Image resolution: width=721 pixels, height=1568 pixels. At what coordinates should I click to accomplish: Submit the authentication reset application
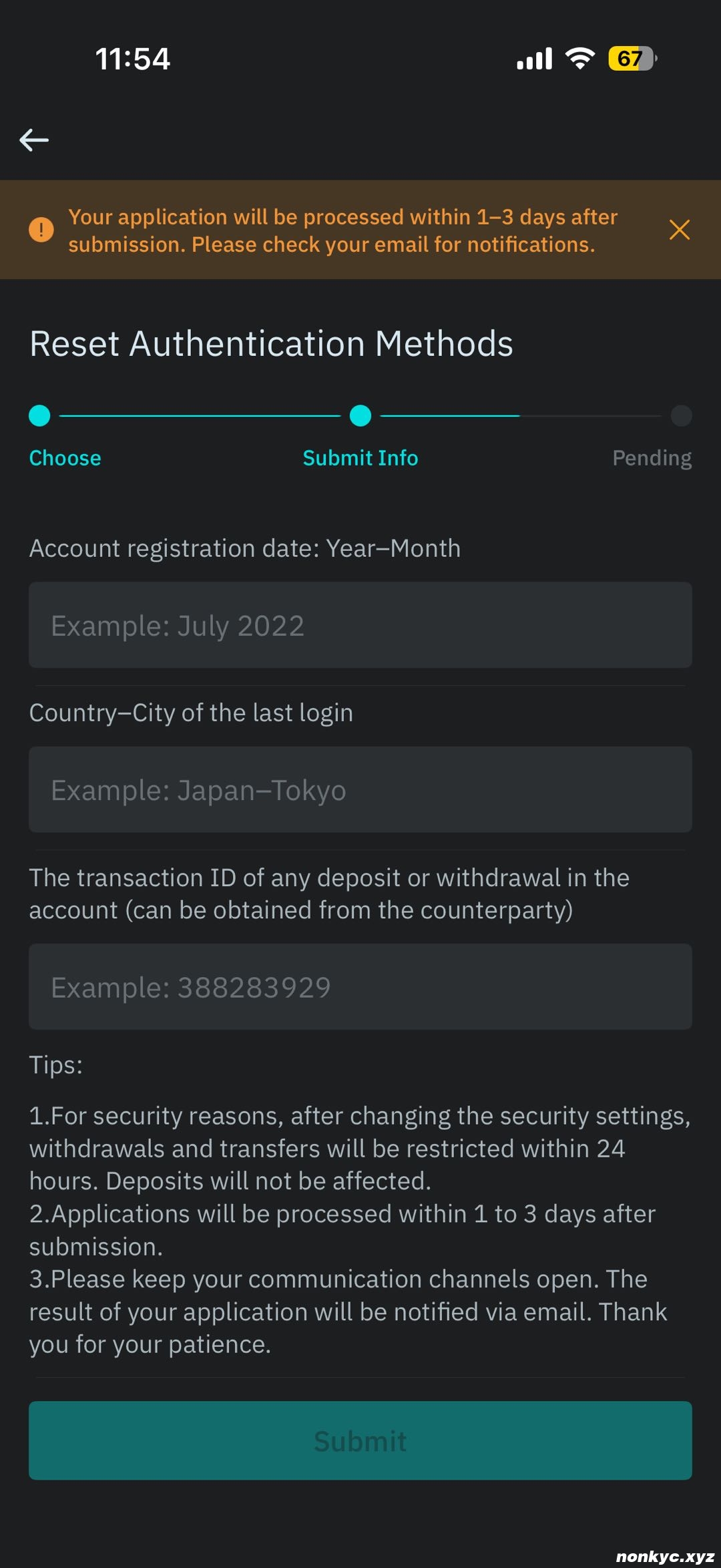pyautogui.click(x=360, y=1440)
